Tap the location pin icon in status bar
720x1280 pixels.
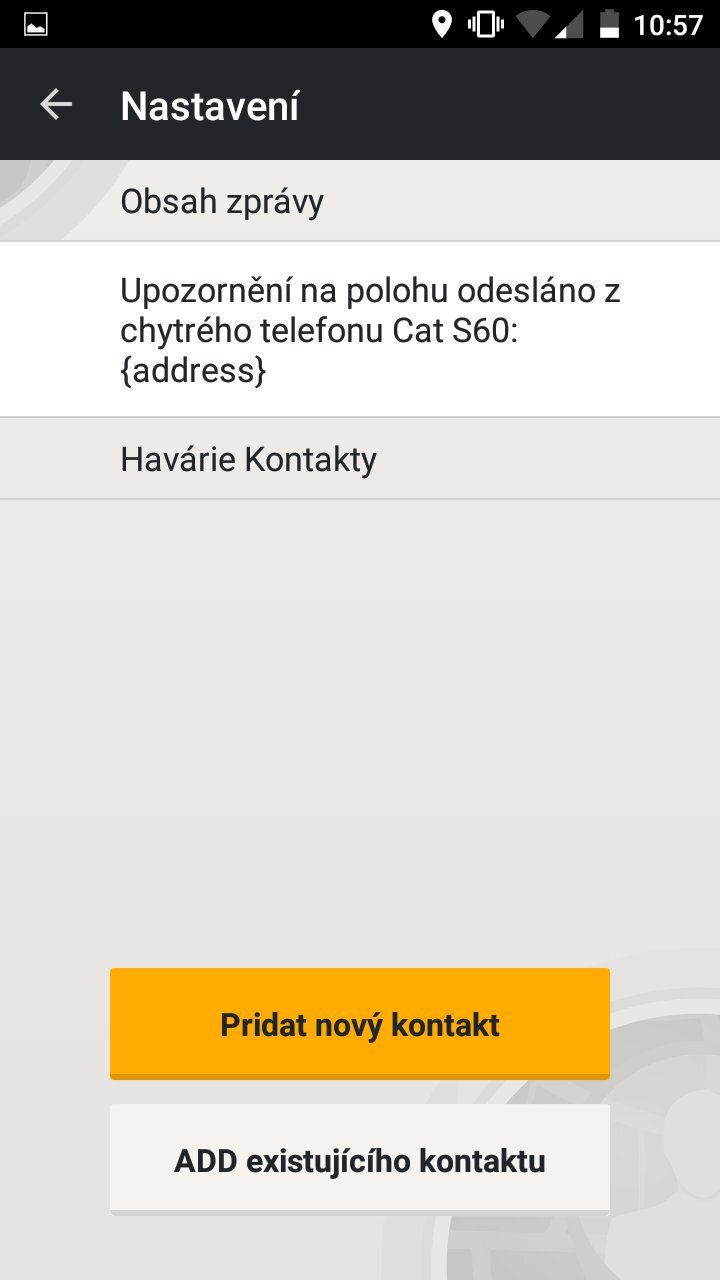tap(443, 23)
